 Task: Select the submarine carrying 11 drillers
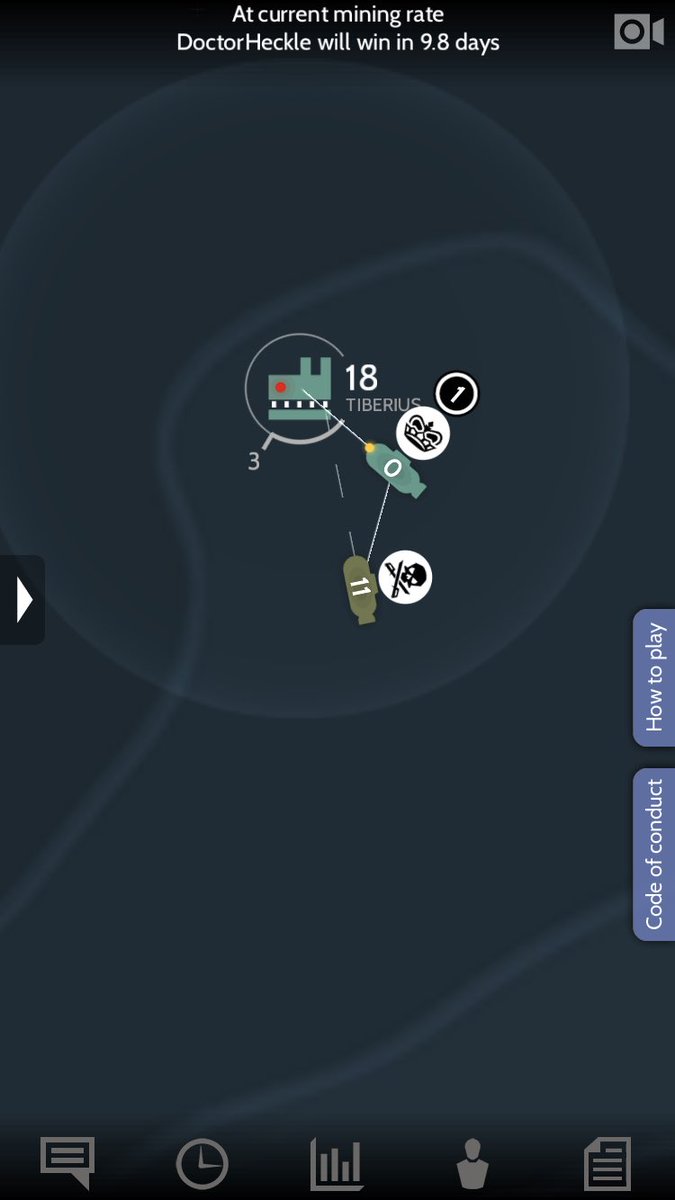361,589
